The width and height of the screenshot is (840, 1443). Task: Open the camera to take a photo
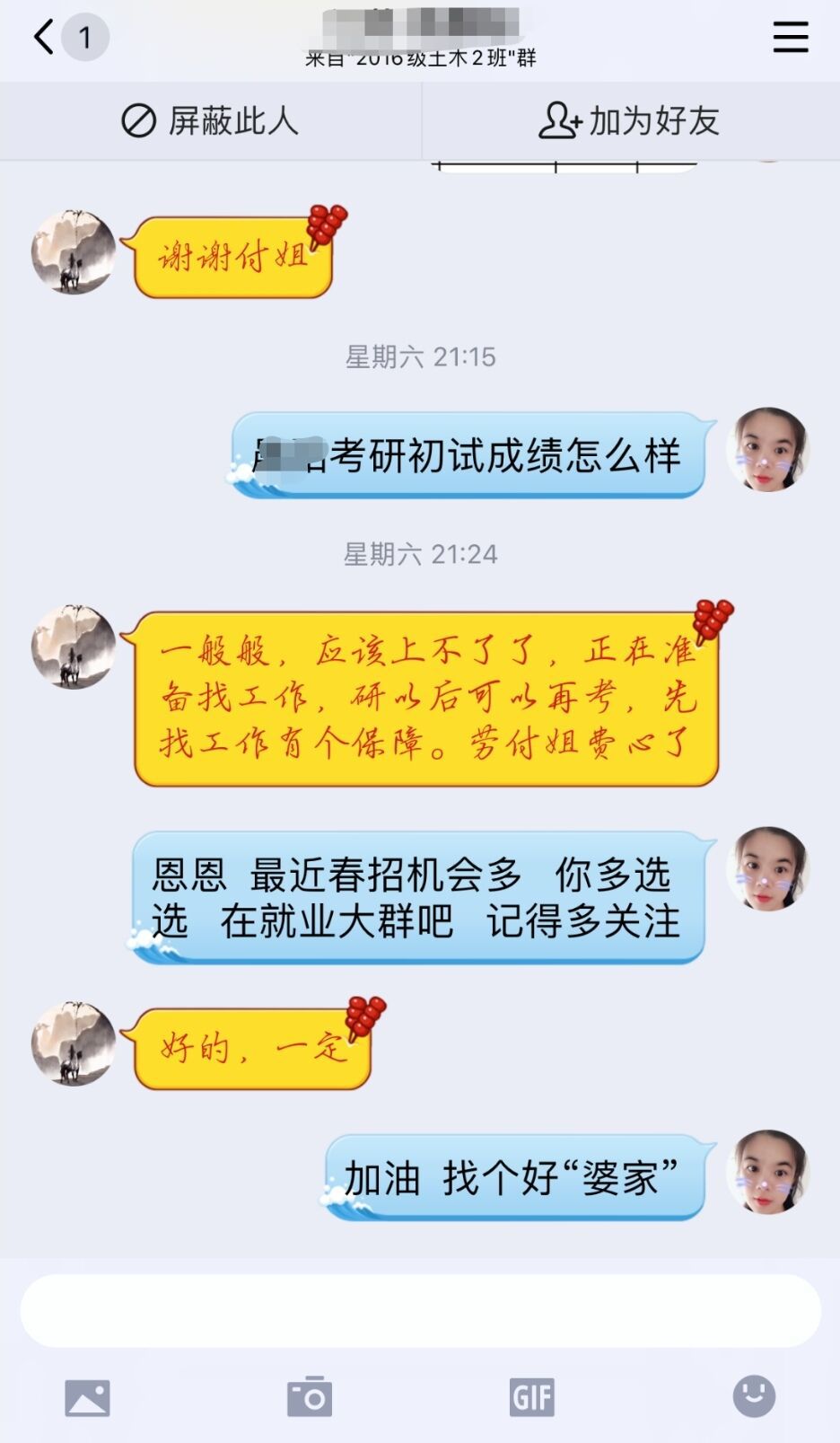point(310,1397)
